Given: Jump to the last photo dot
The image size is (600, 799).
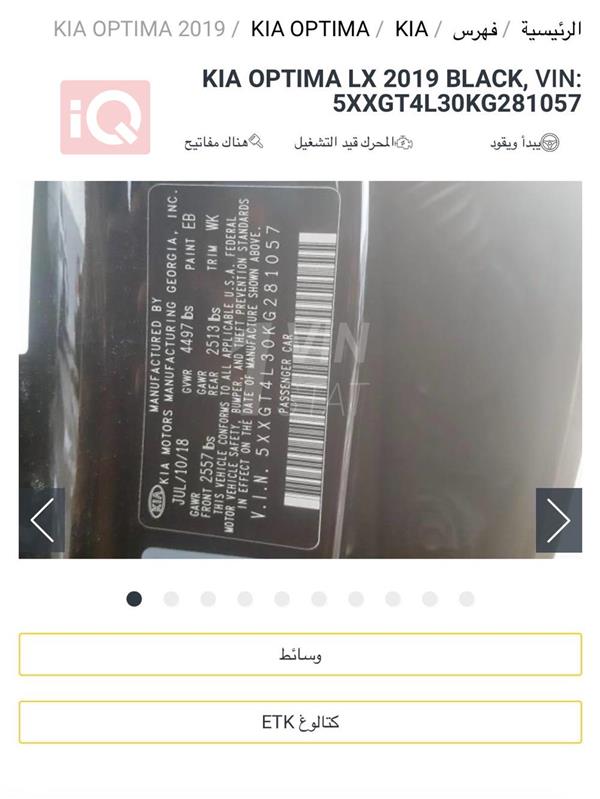Looking at the screenshot, I should tap(466, 599).
